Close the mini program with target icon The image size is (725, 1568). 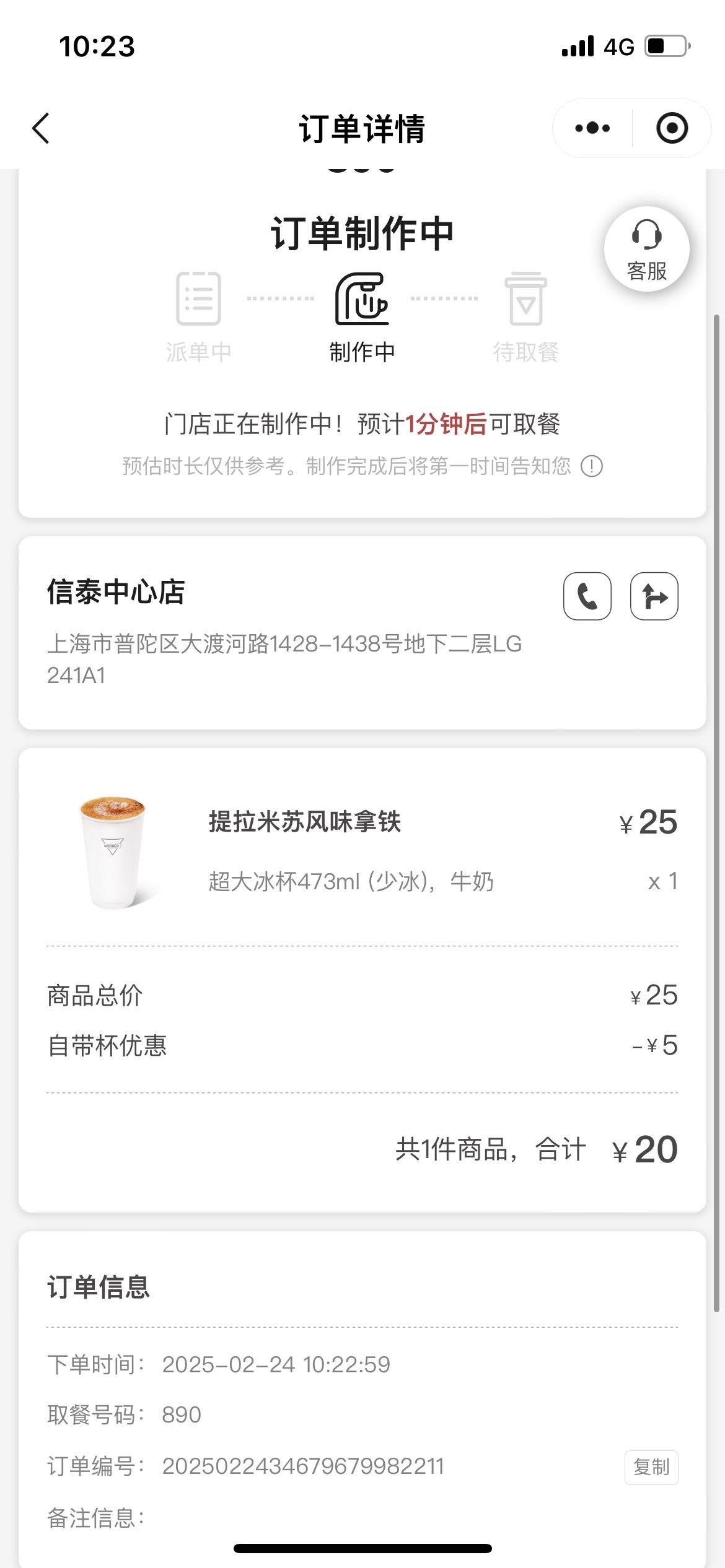coord(672,128)
